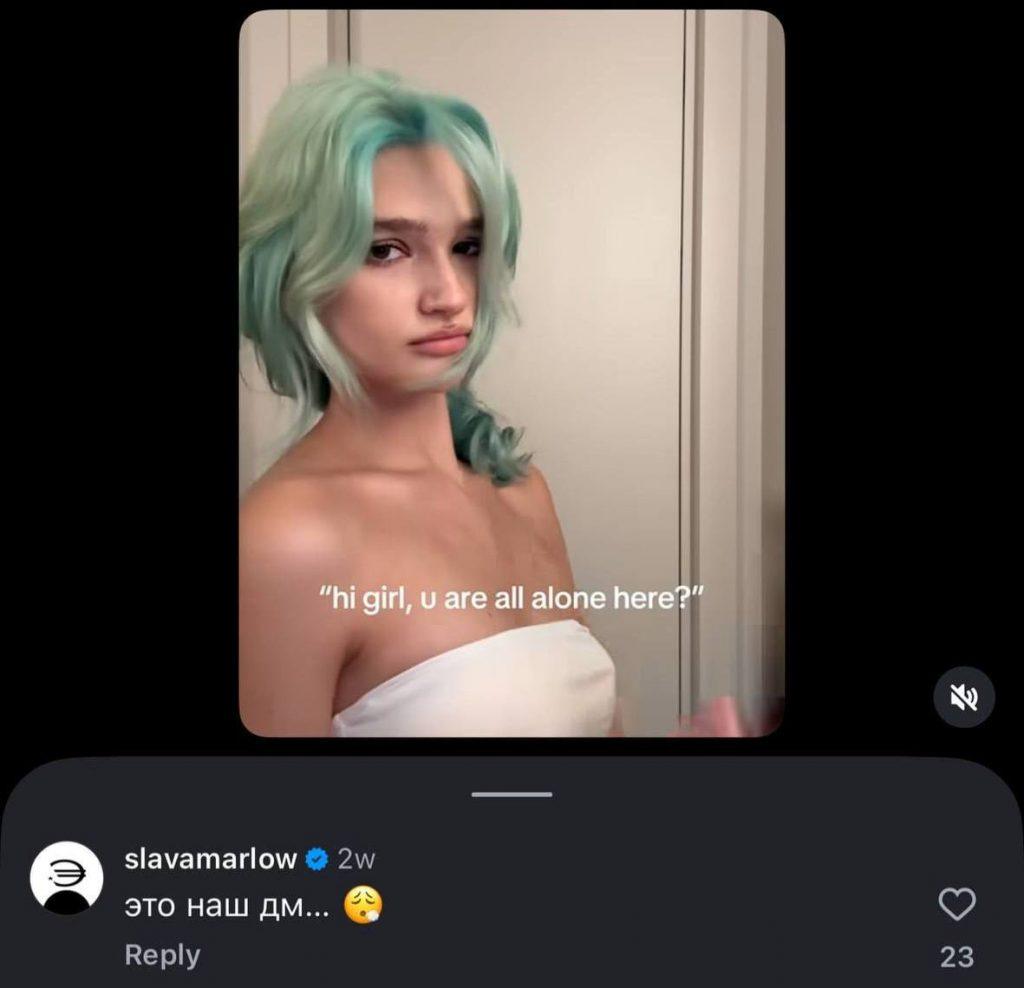Unmute the video with the speaker icon
The height and width of the screenshot is (988, 1024).
click(x=964, y=697)
